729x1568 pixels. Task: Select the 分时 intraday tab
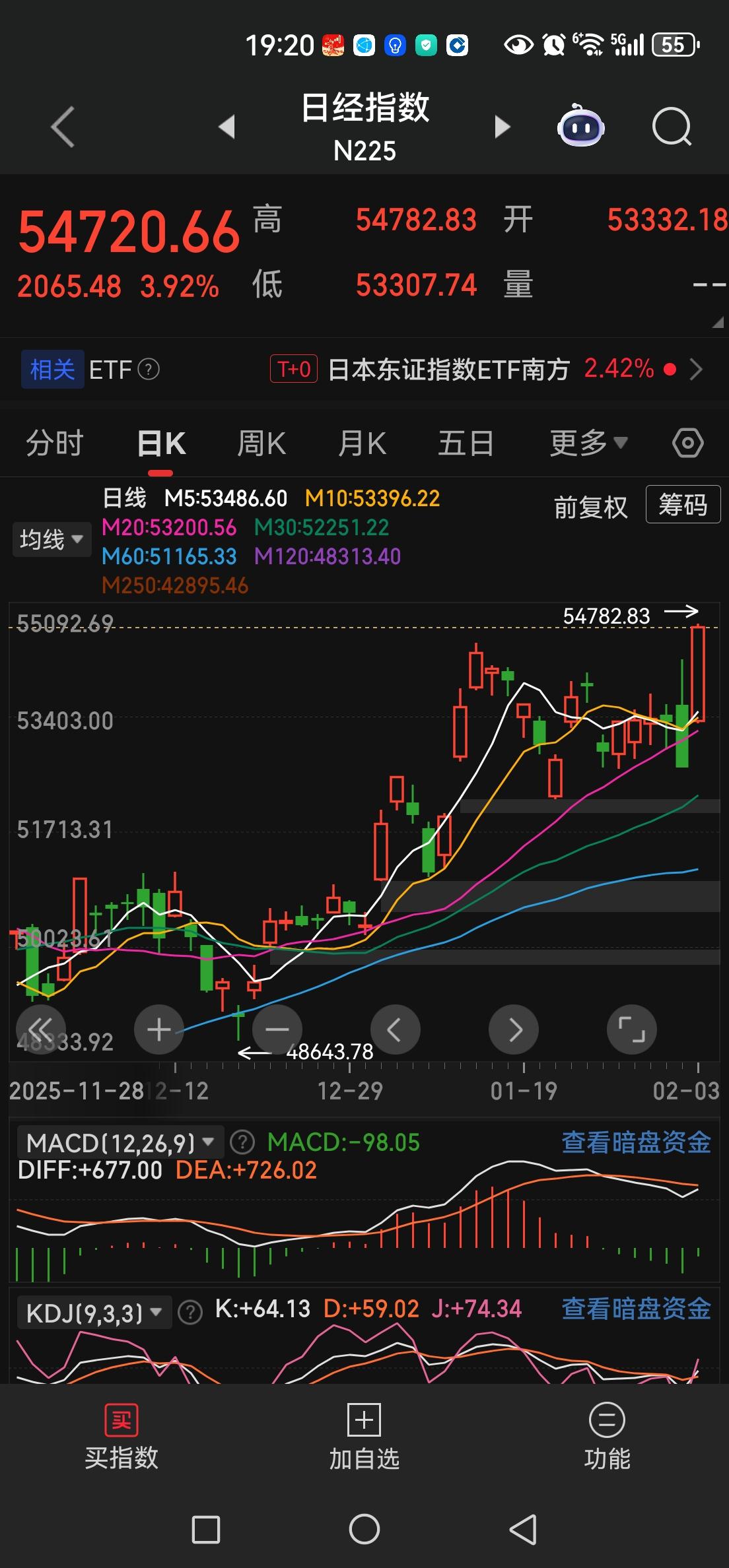55,443
